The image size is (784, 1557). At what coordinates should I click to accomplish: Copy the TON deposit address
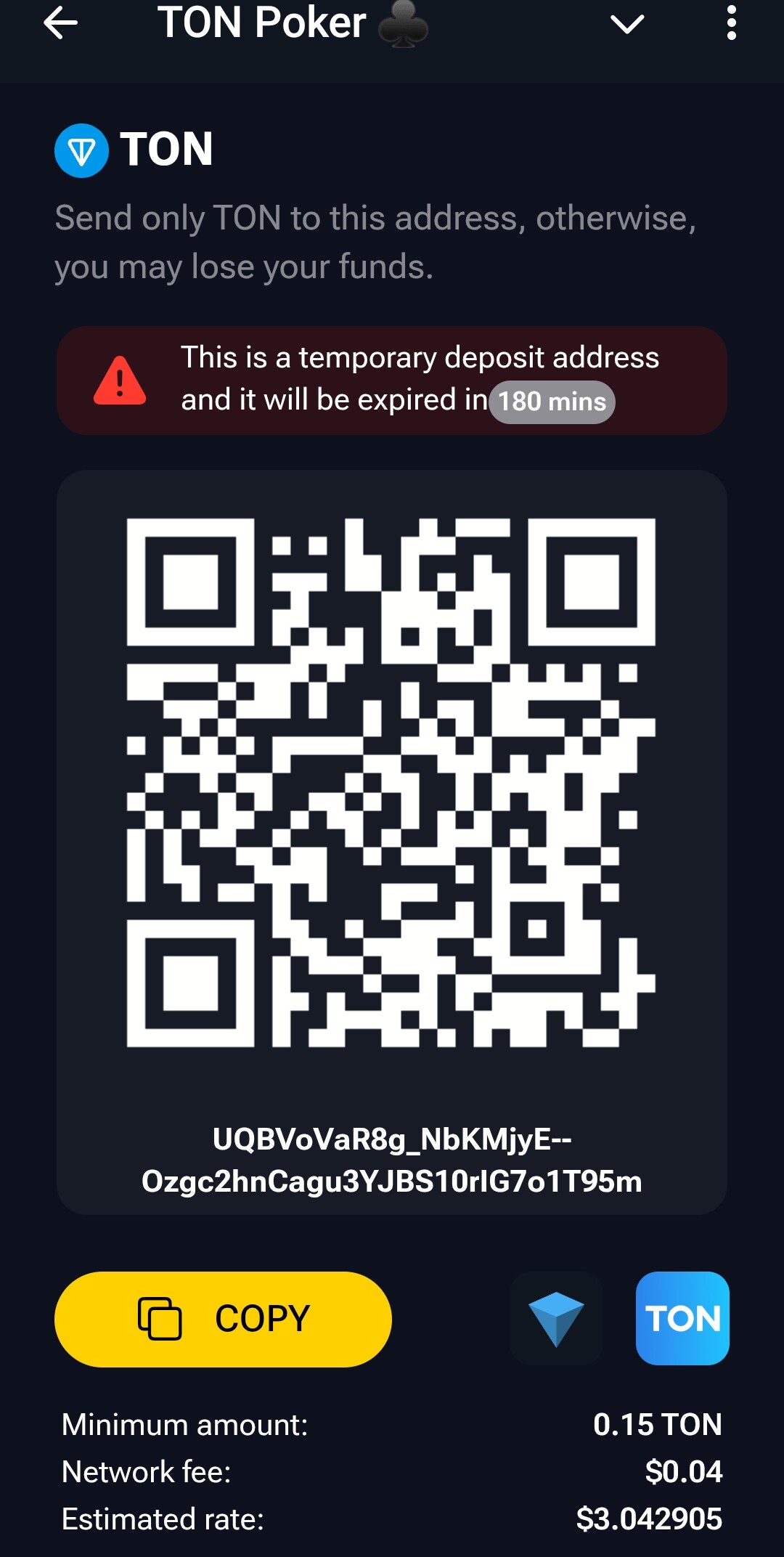point(223,1319)
